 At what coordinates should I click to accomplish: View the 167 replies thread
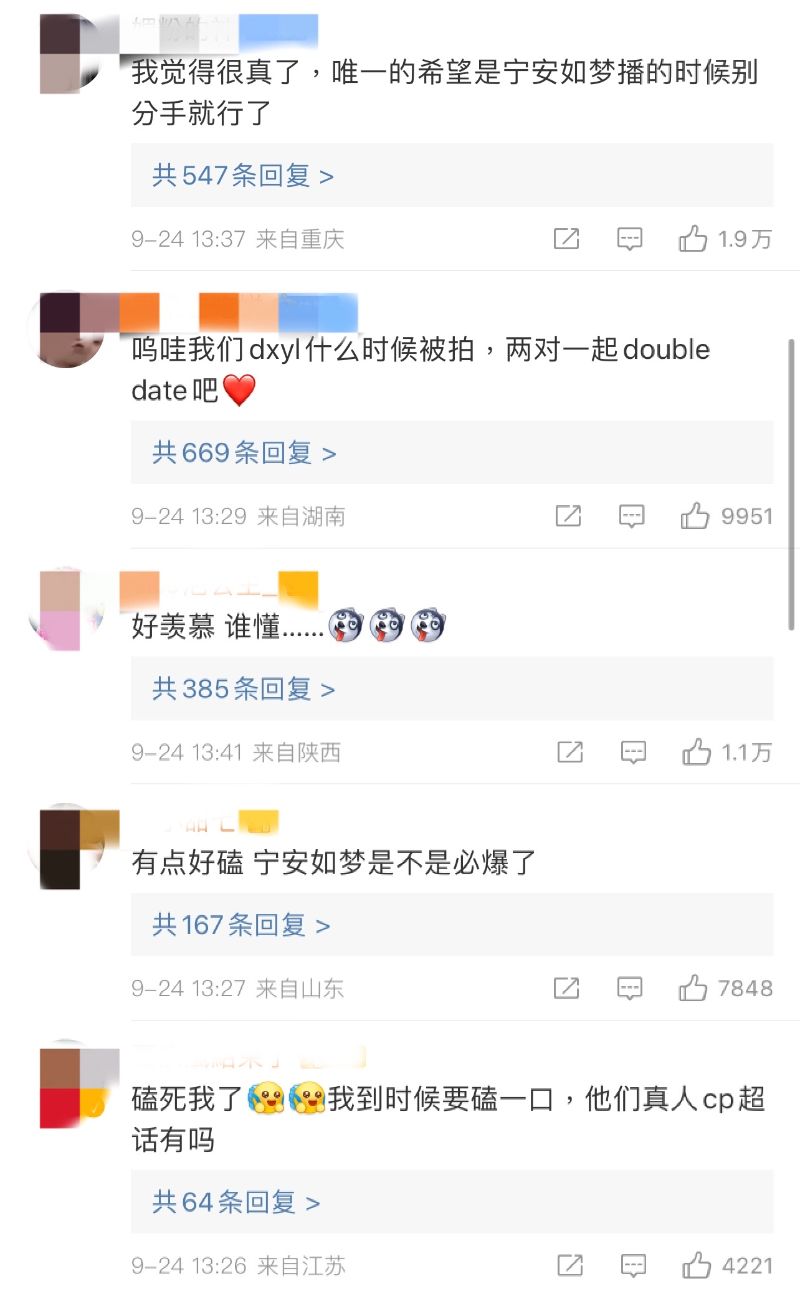(241, 925)
